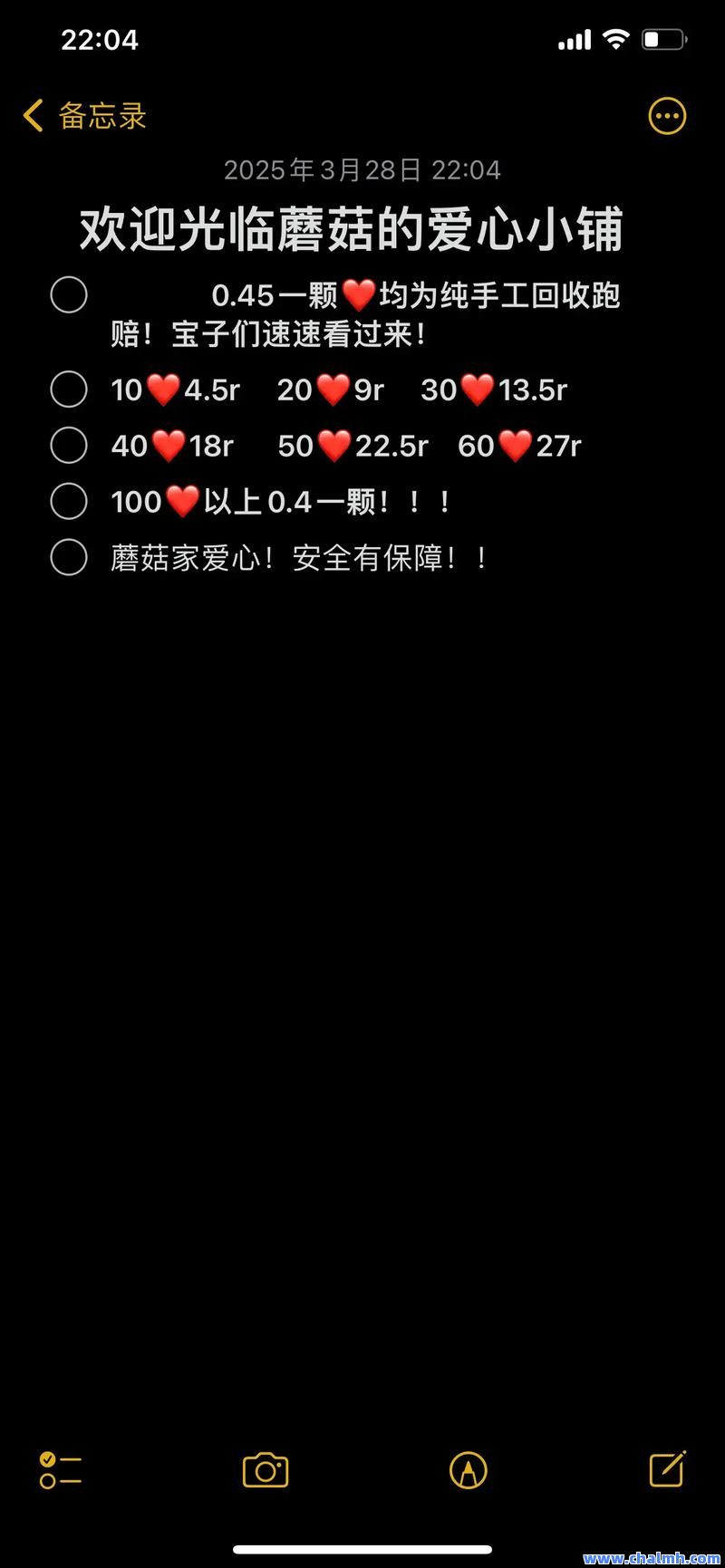Viewport: 725px width, 1568px height.
Task: Check off the 0.45一颗 item
Action: (69, 295)
